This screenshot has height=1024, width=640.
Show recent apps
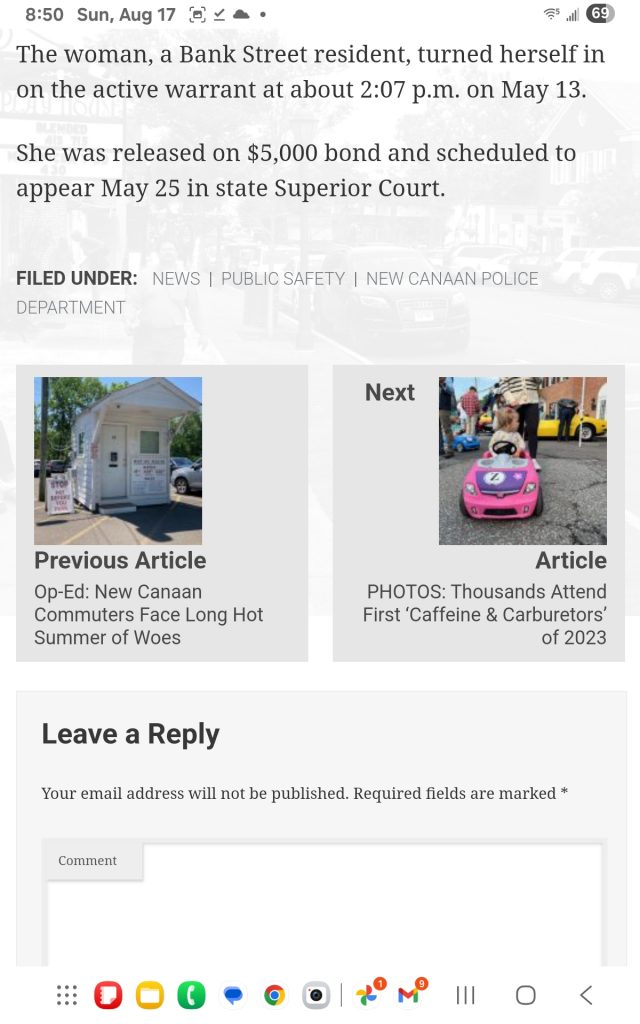point(465,995)
